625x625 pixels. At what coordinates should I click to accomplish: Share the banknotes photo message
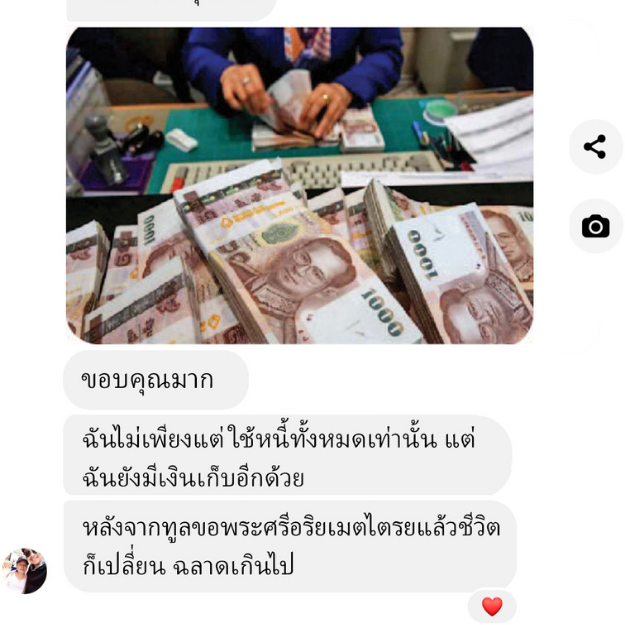(x=595, y=147)
